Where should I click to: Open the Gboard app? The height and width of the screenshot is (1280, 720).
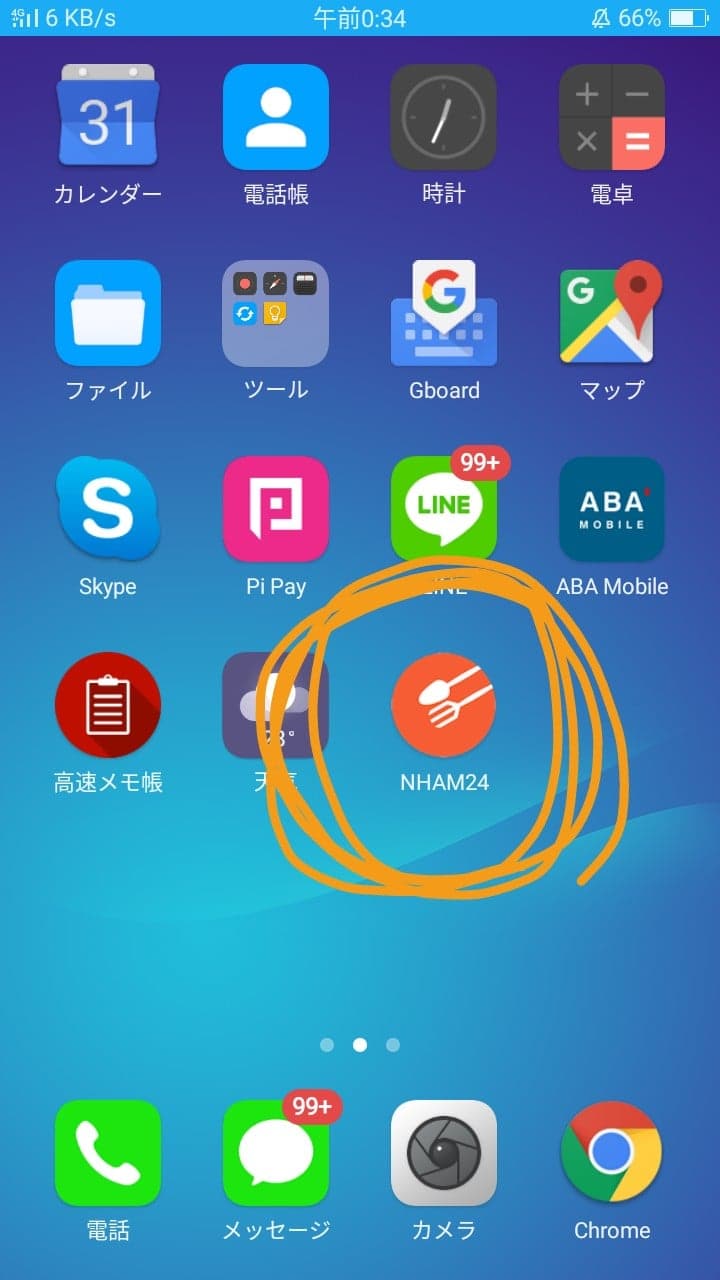click(x=443, y=313)
